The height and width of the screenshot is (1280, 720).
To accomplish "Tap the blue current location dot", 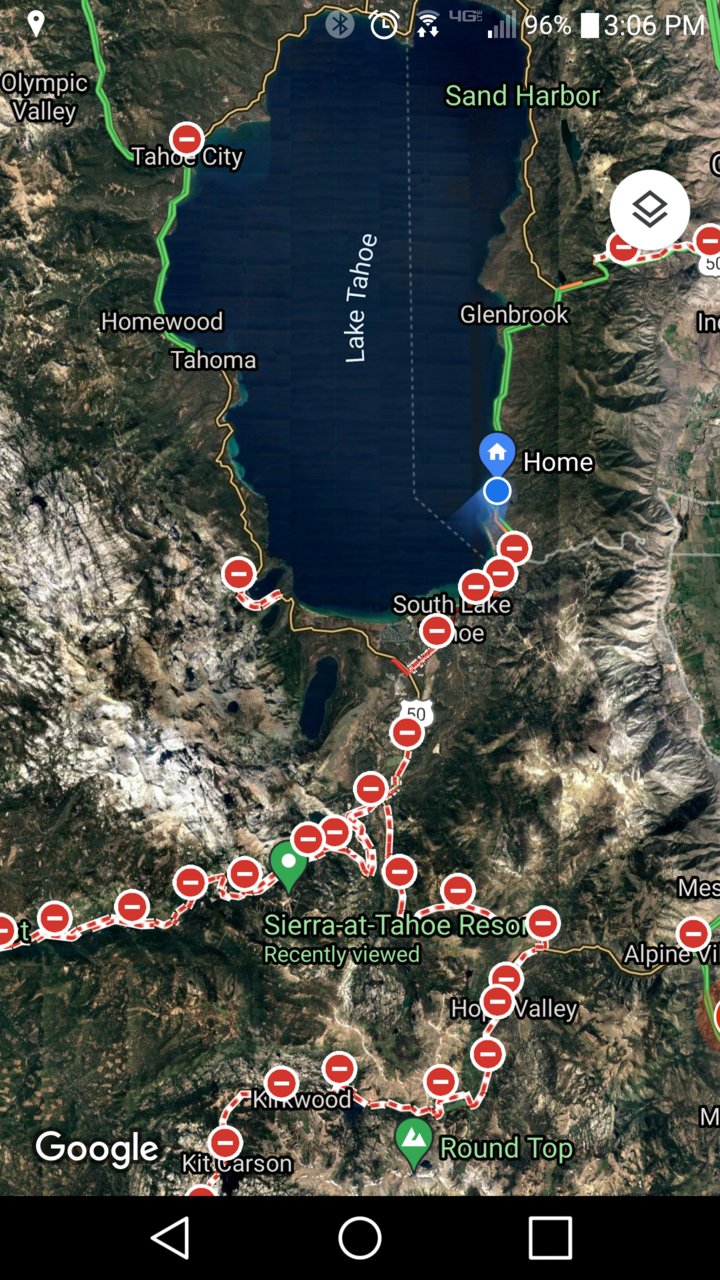I will click(497, 491).
